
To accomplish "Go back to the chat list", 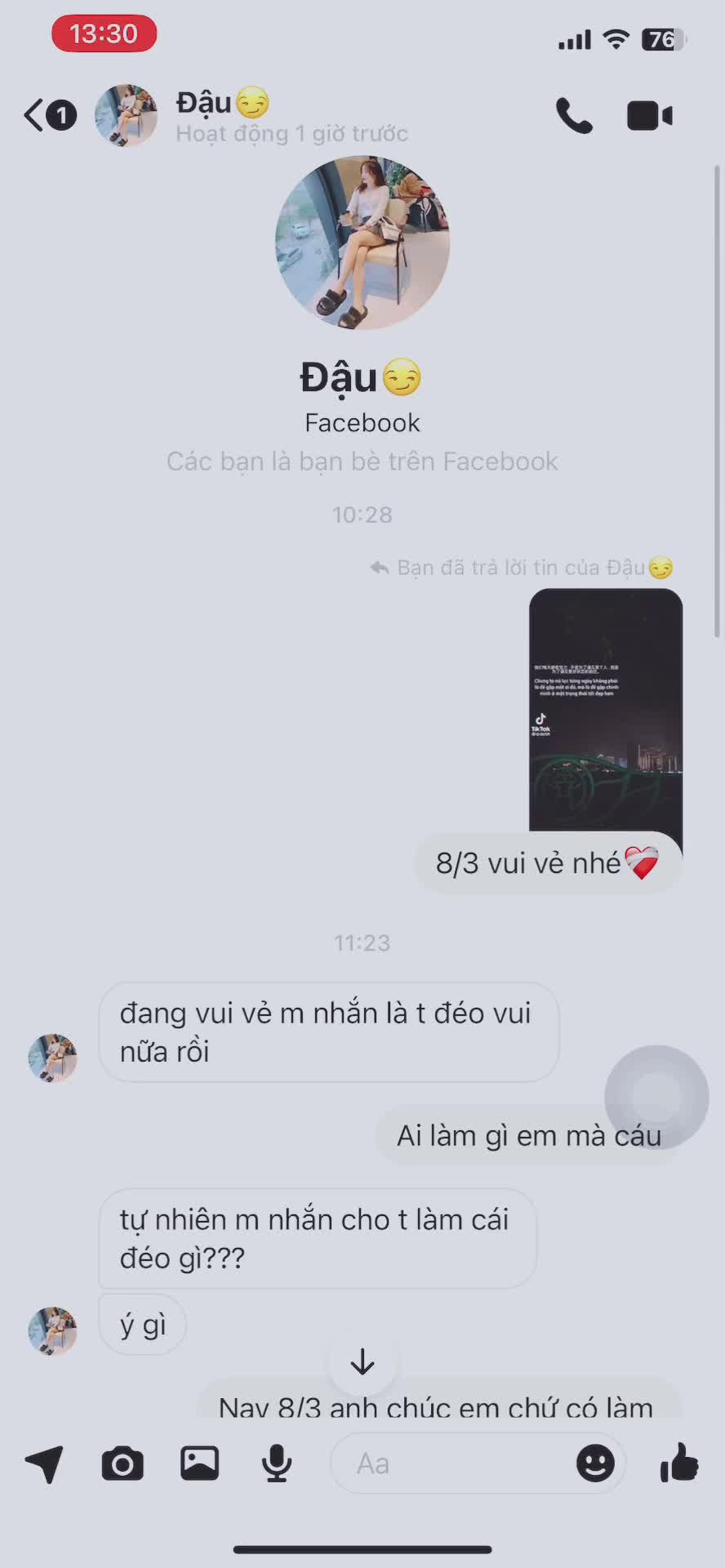I will pos(34,115).
